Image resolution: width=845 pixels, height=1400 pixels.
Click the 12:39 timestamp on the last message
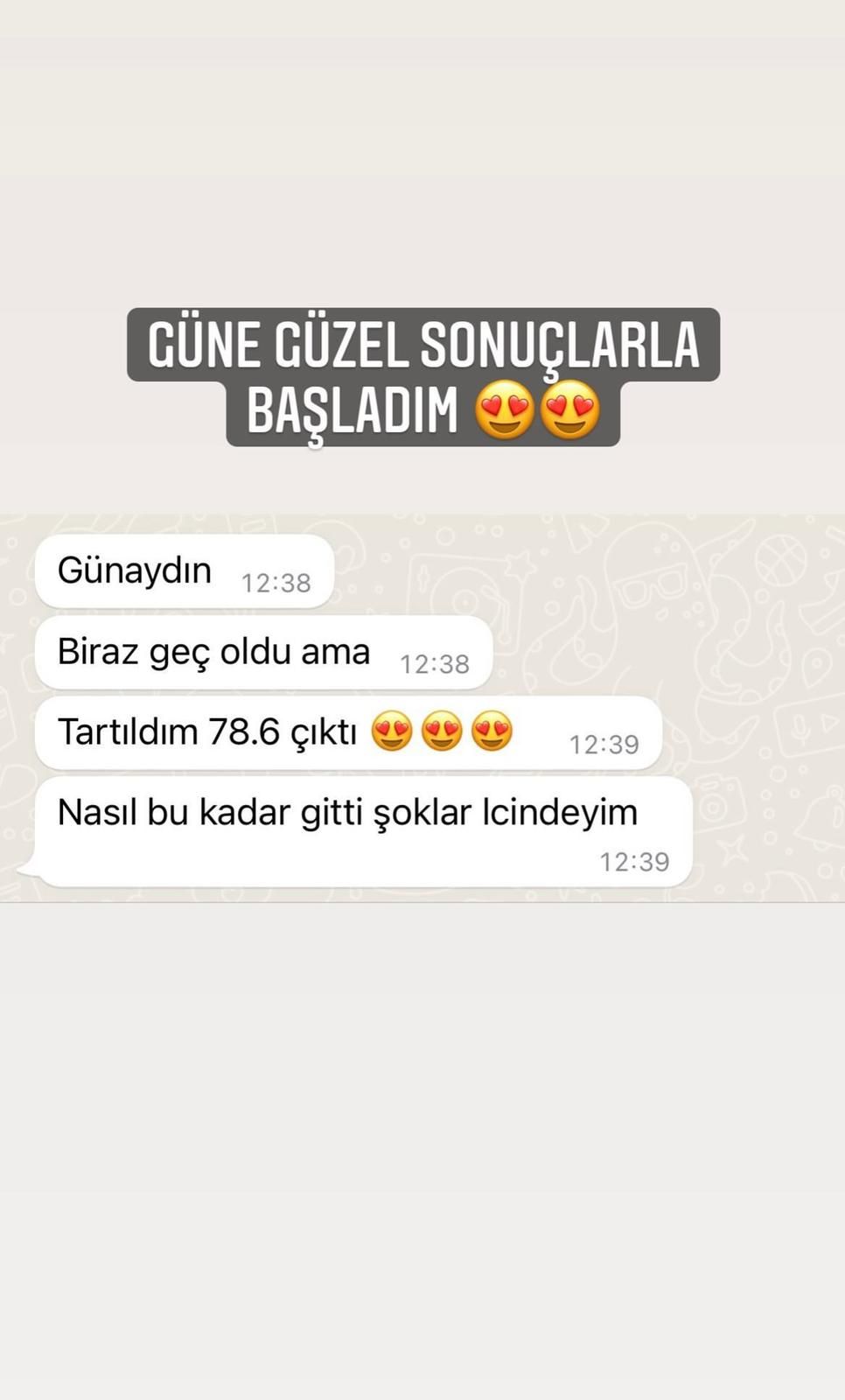[634, 861]
